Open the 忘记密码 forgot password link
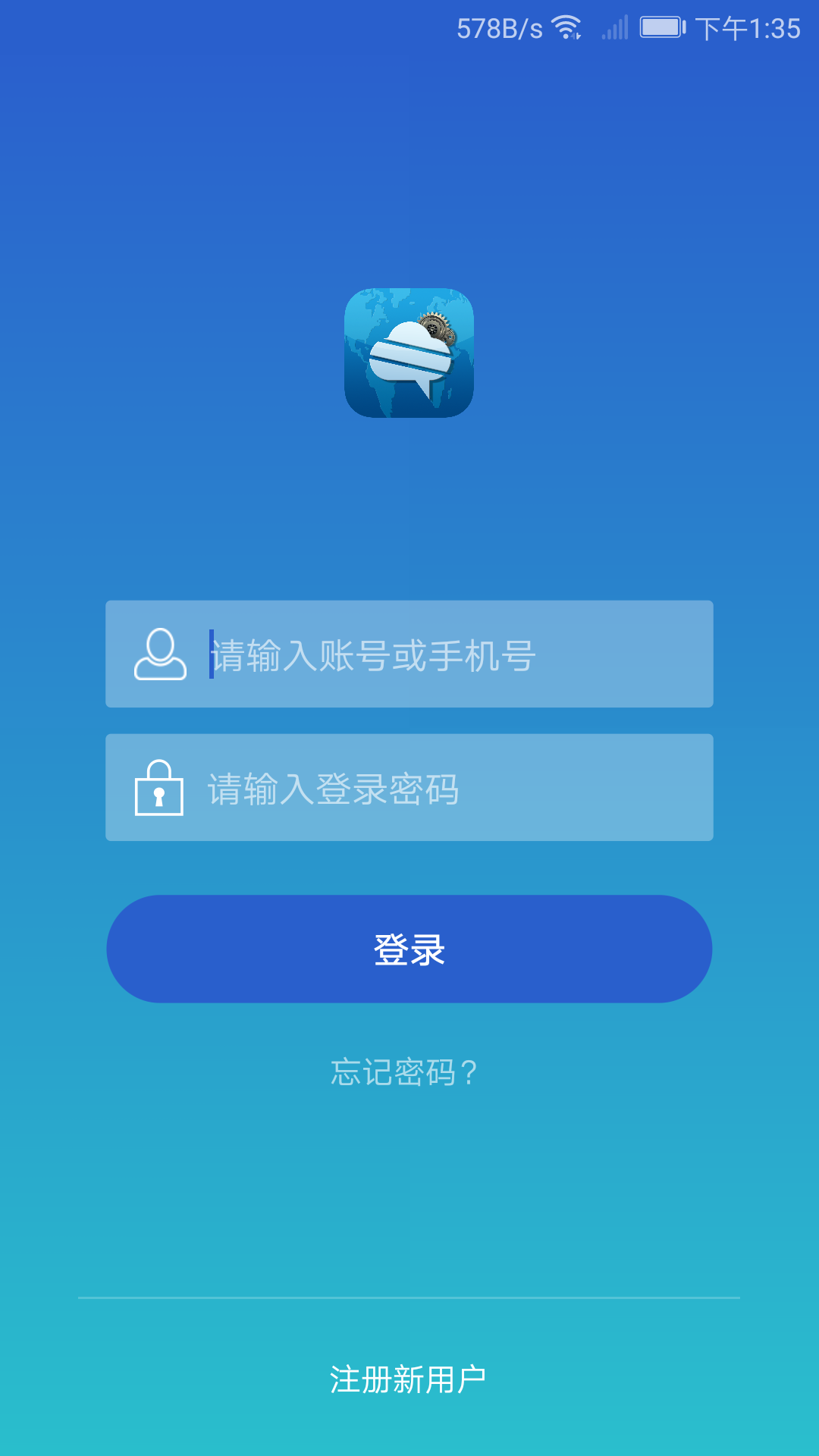Image resolution: width=819 pixels, height=1456 pixels. [x=404, y=1072]
